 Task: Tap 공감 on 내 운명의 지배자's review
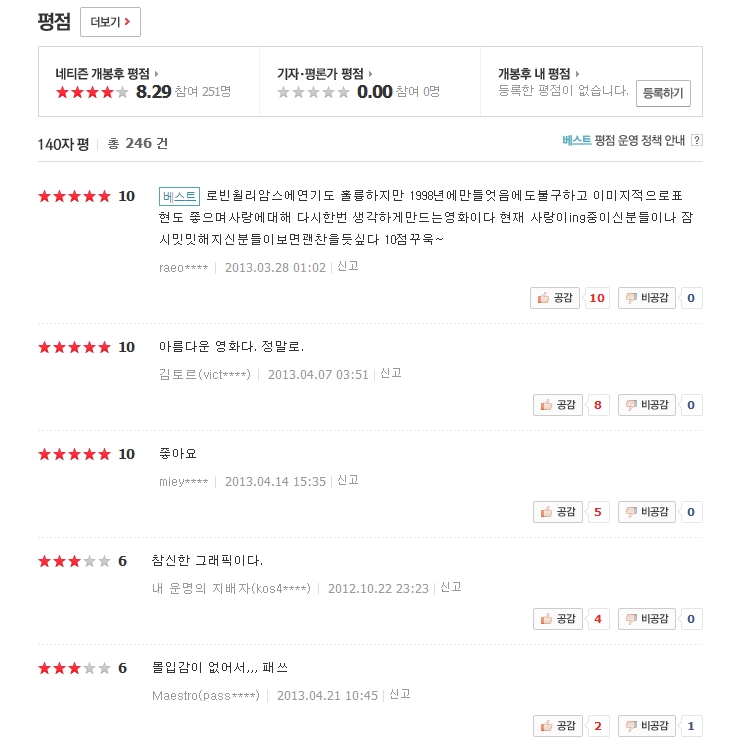tap(556, 619)
